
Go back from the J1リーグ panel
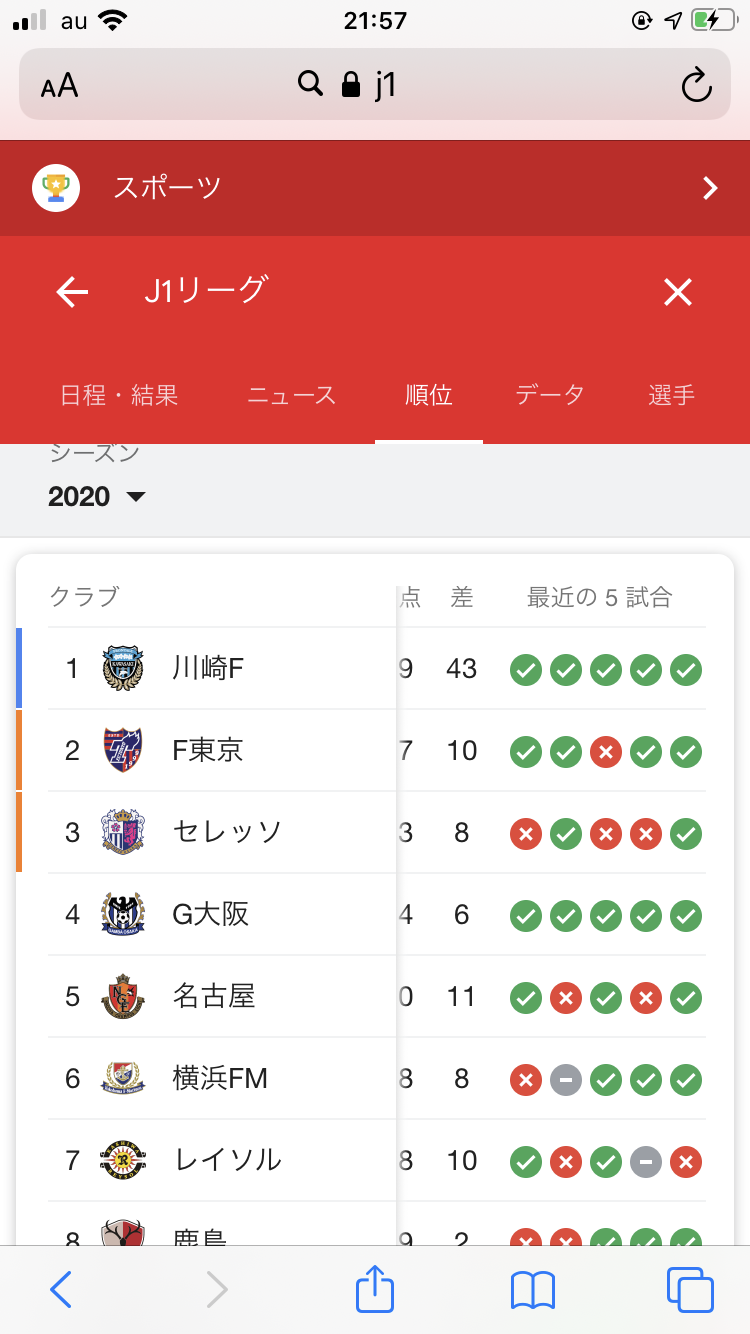tap(72, 292)
